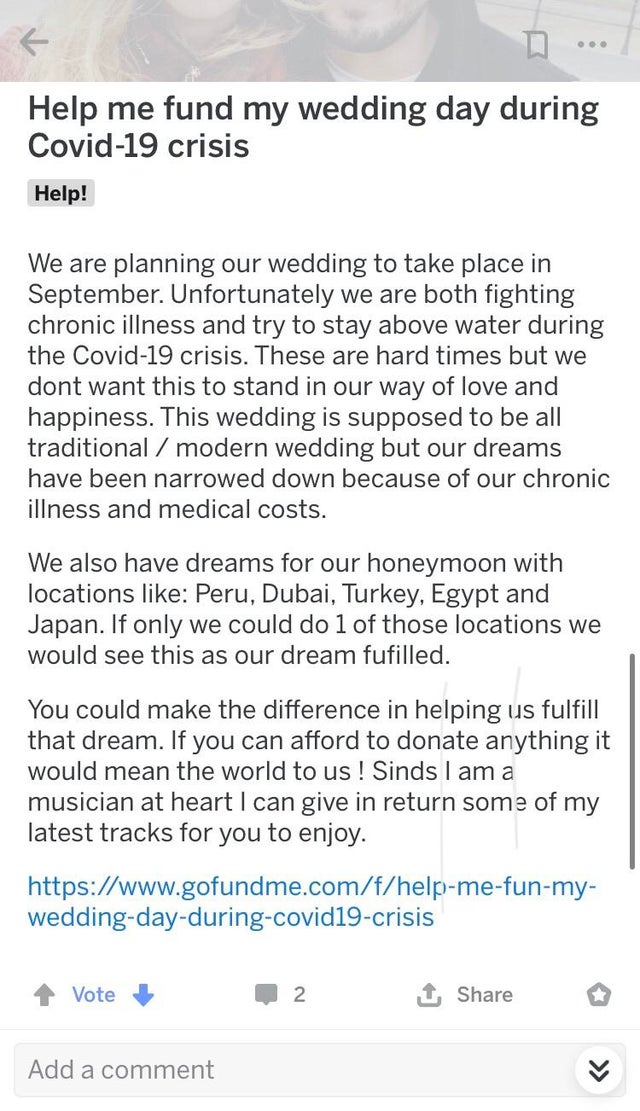Image resolution: width=640 pixels, height=1111 pixels.
Task: Tap the Help! flair tag
Action: coord(60,193)
